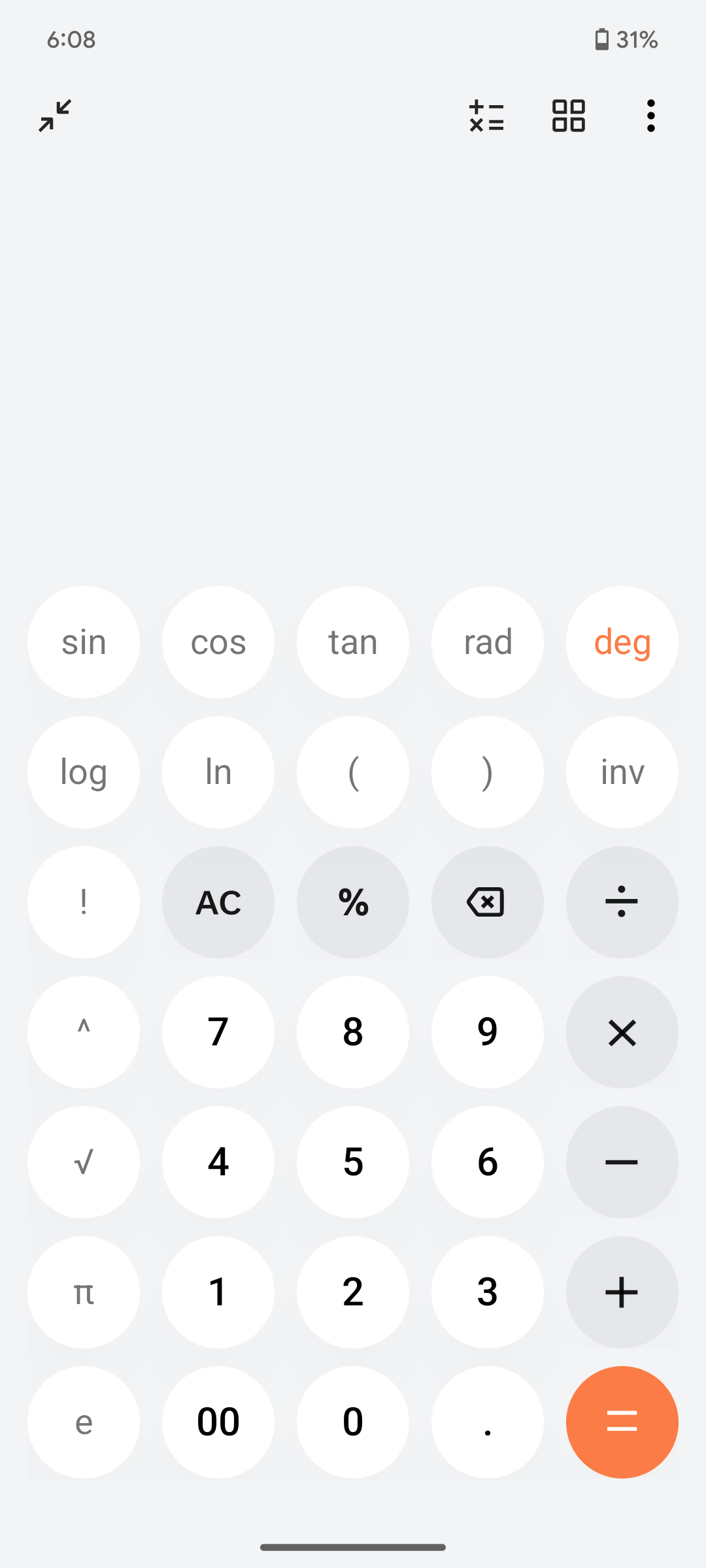
Task: Toggle the inv inverse functions key
Action: pyautogui.click(x=622, y=772)
